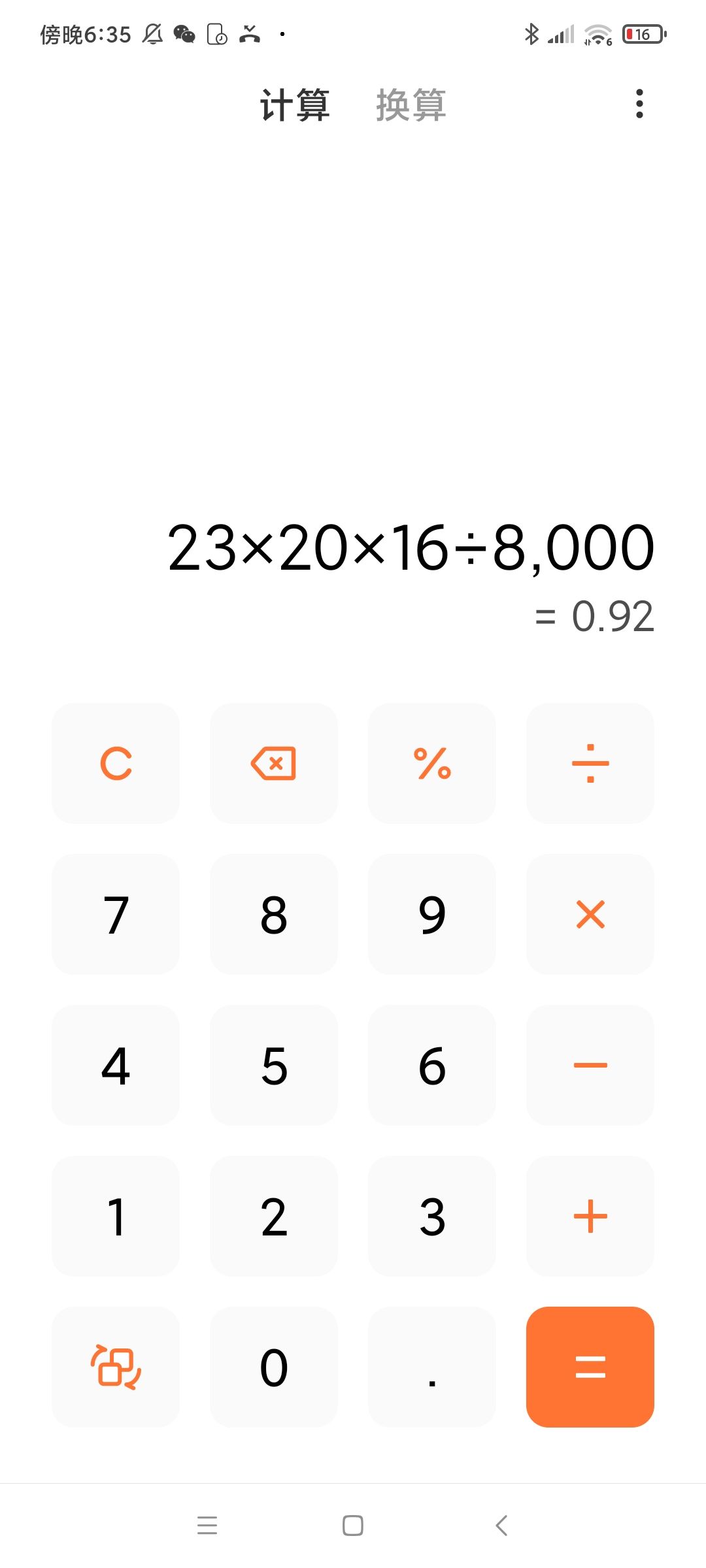Viewport: 706px width, 1568px height.
Task: Delete the last digit with backspace
Action: tap(274, 763)
